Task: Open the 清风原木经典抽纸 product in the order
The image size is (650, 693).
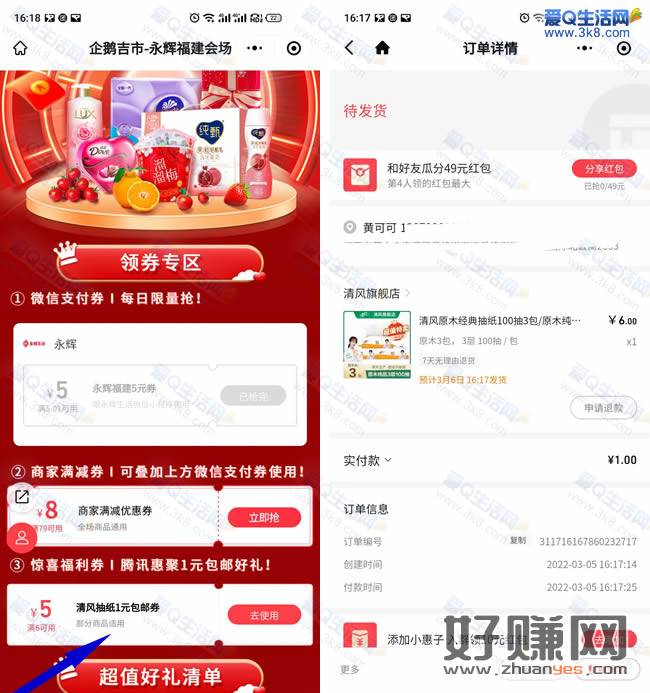Action: 500,321
